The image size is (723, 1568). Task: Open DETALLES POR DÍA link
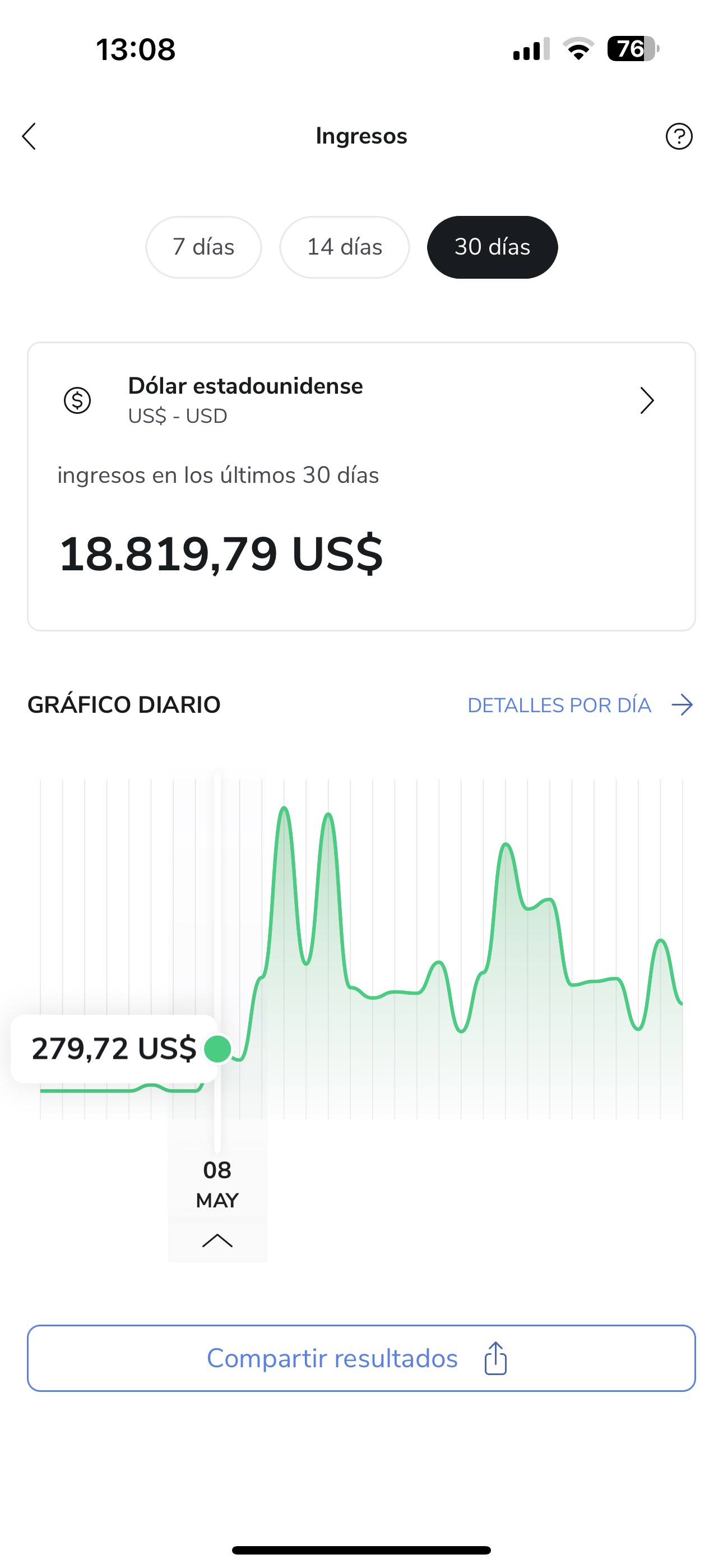(580, 705)
